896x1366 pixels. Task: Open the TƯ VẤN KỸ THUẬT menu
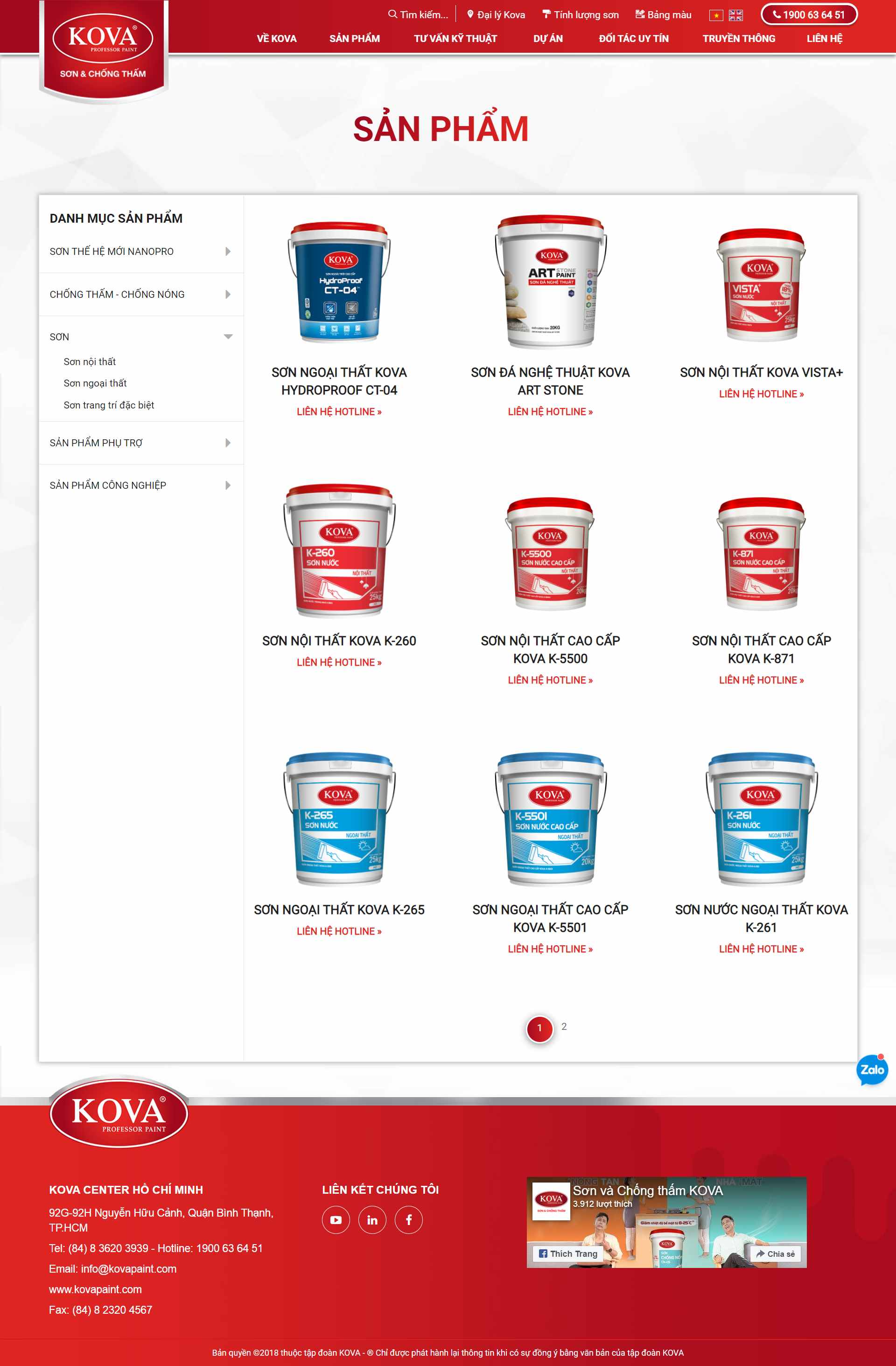click(x=455, y=38)
